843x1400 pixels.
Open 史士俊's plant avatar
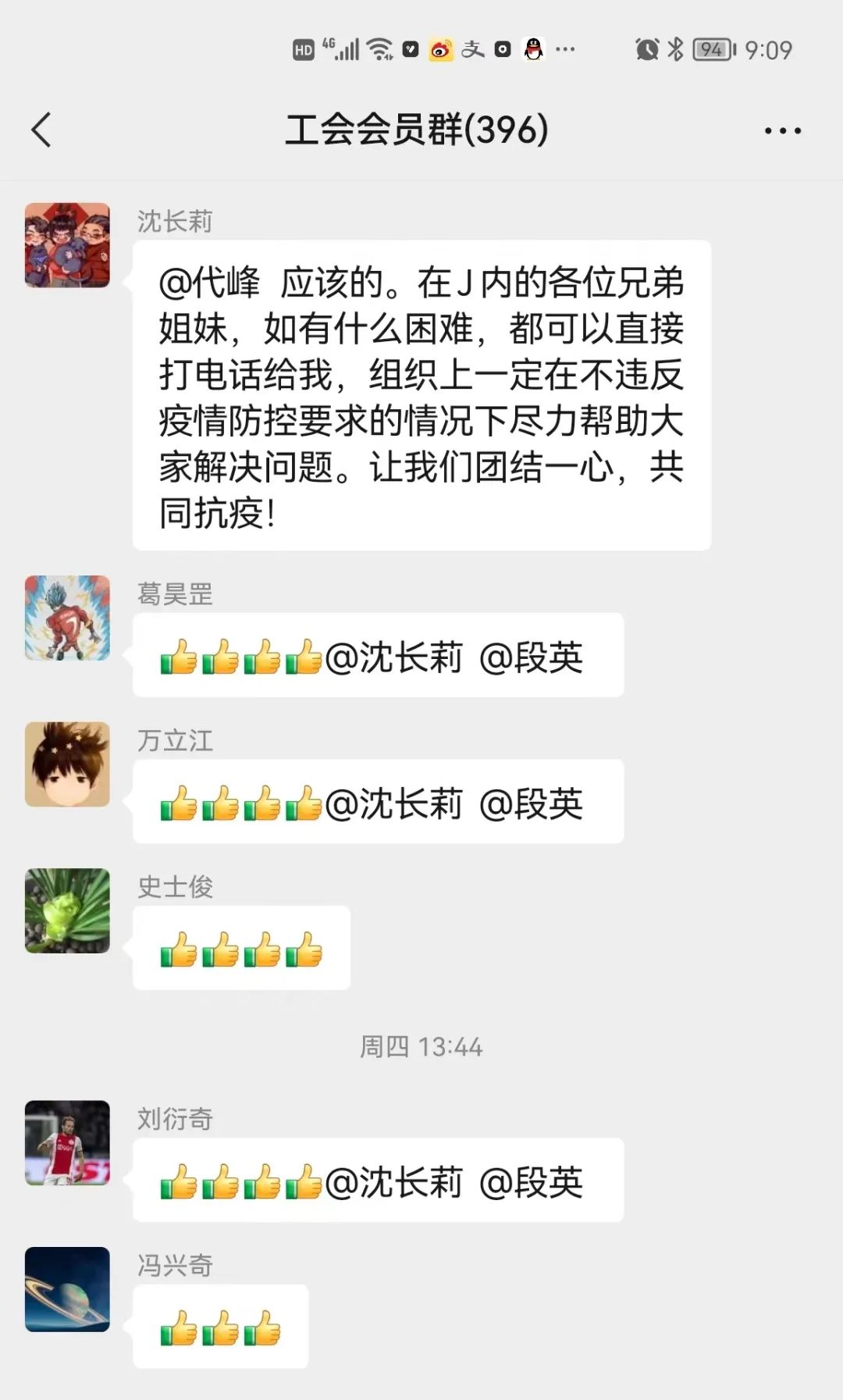(67, 910)
